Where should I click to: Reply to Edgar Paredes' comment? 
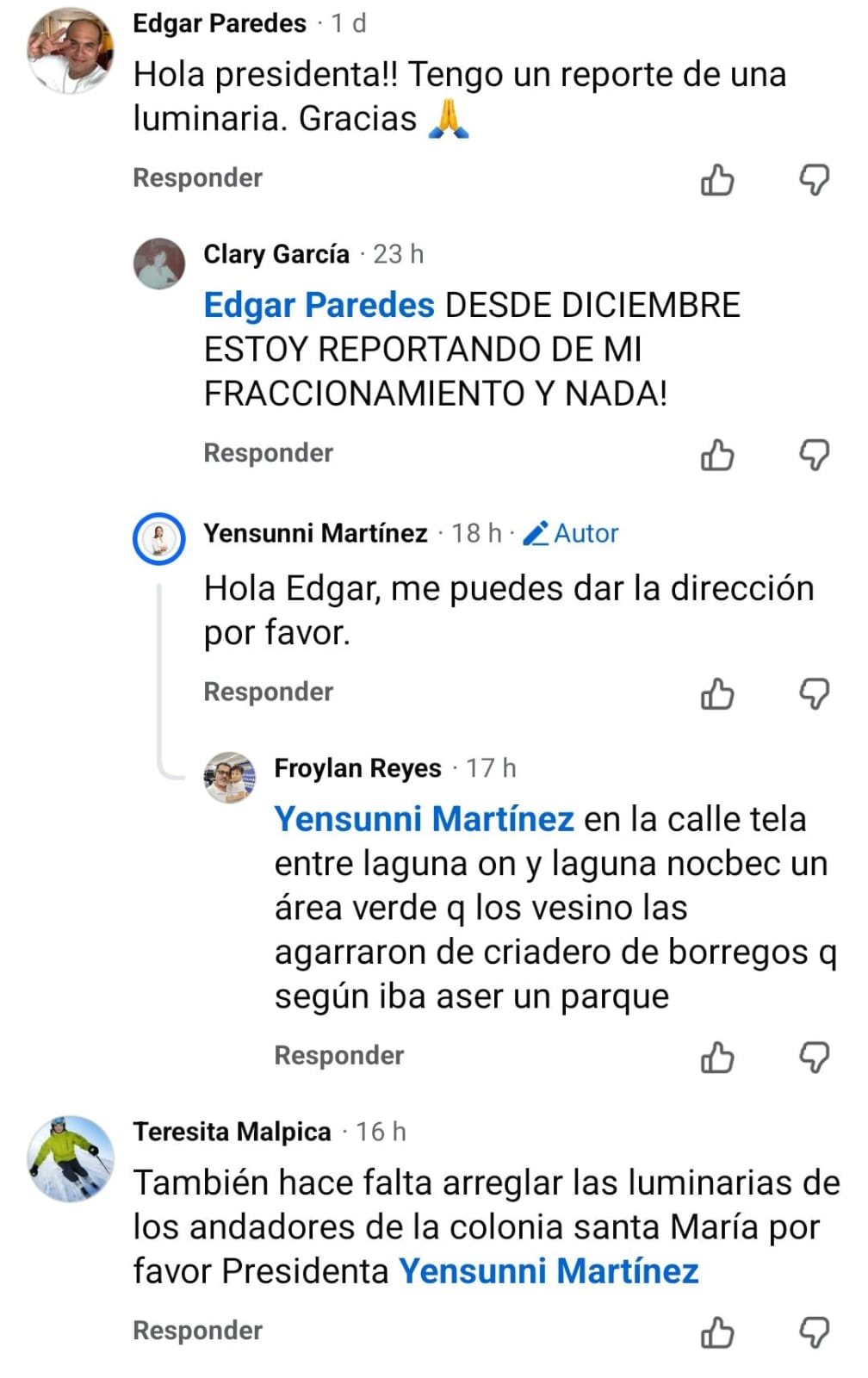(197, 178)
